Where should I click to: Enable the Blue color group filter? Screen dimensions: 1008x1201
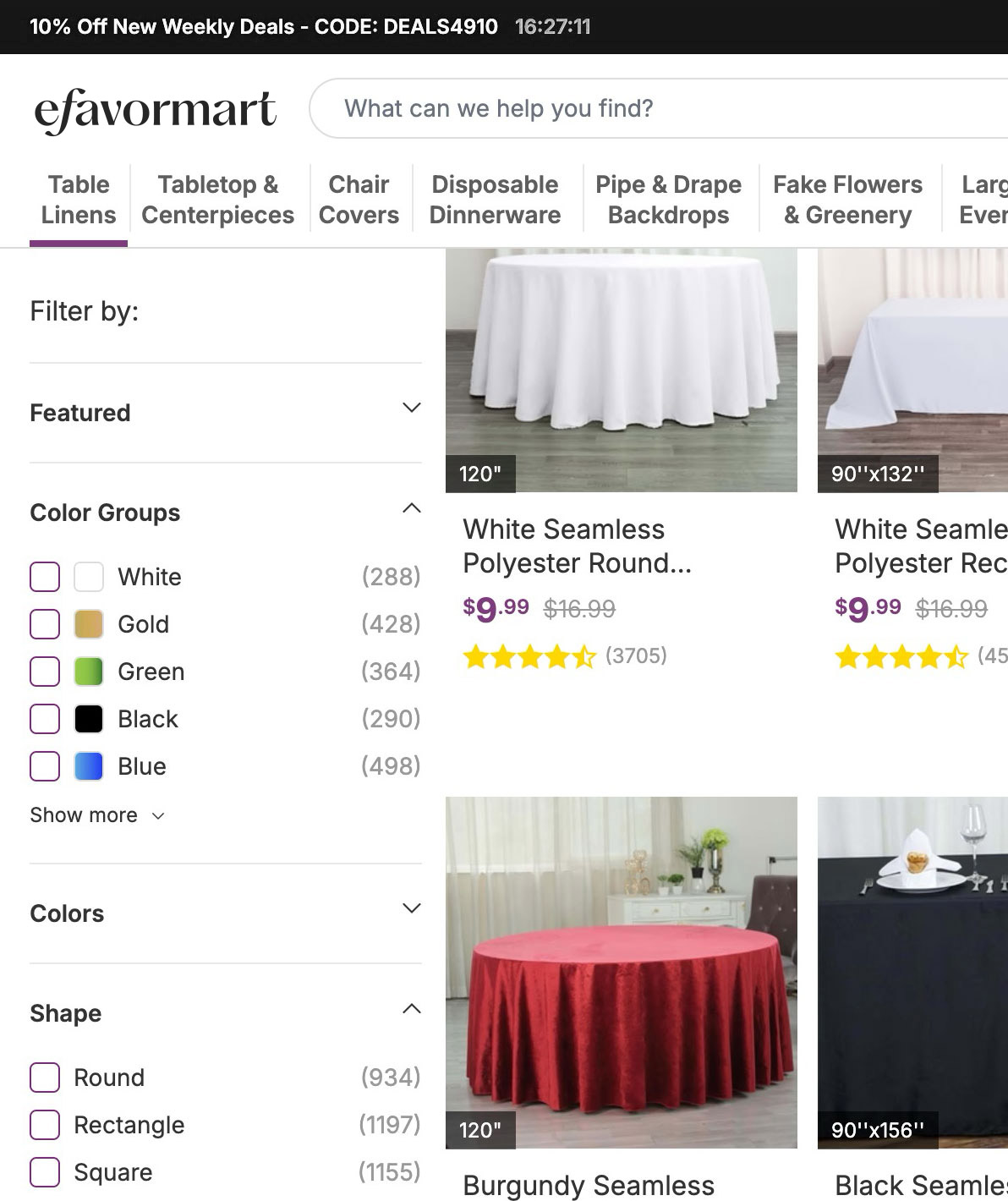(x=45, y=766)
